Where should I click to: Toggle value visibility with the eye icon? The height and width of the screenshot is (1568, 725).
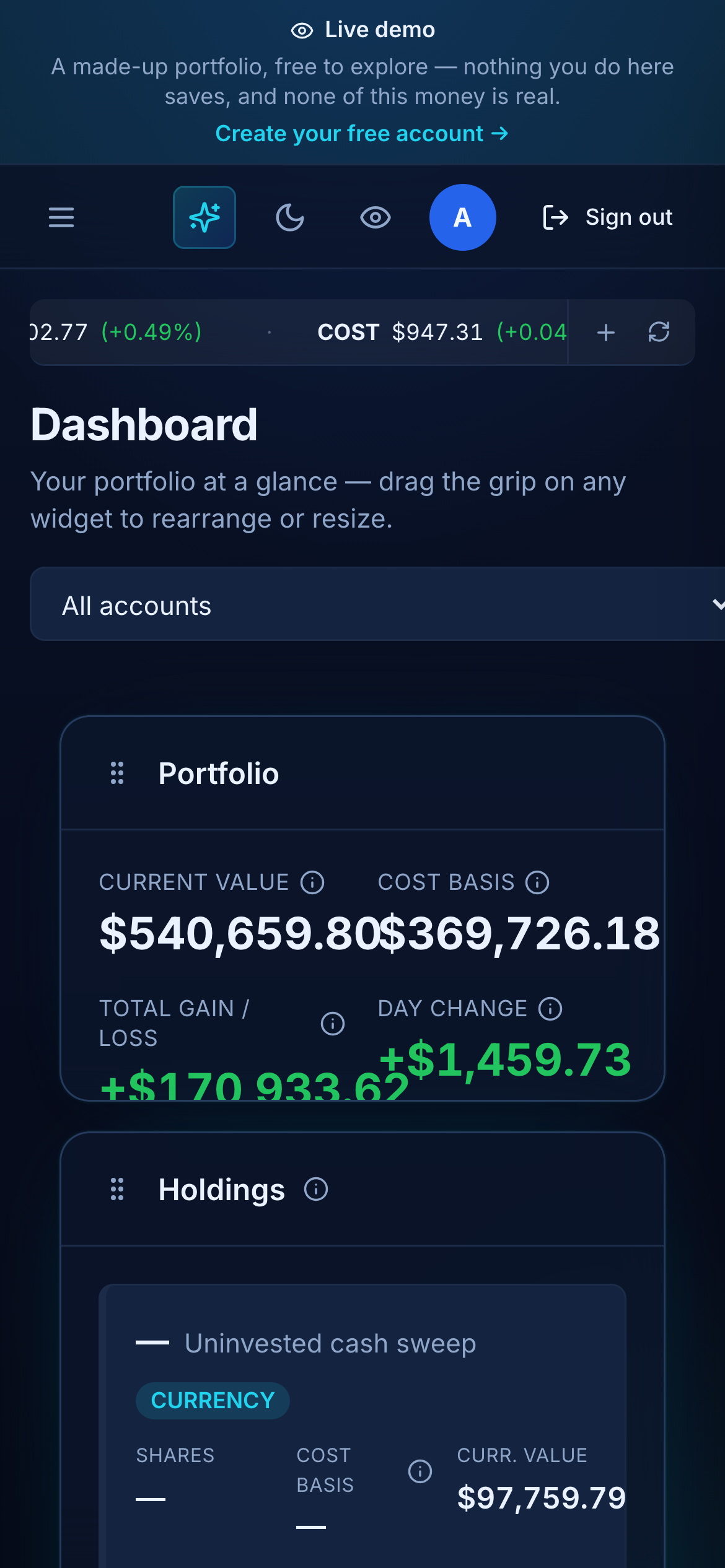point(376,217)
